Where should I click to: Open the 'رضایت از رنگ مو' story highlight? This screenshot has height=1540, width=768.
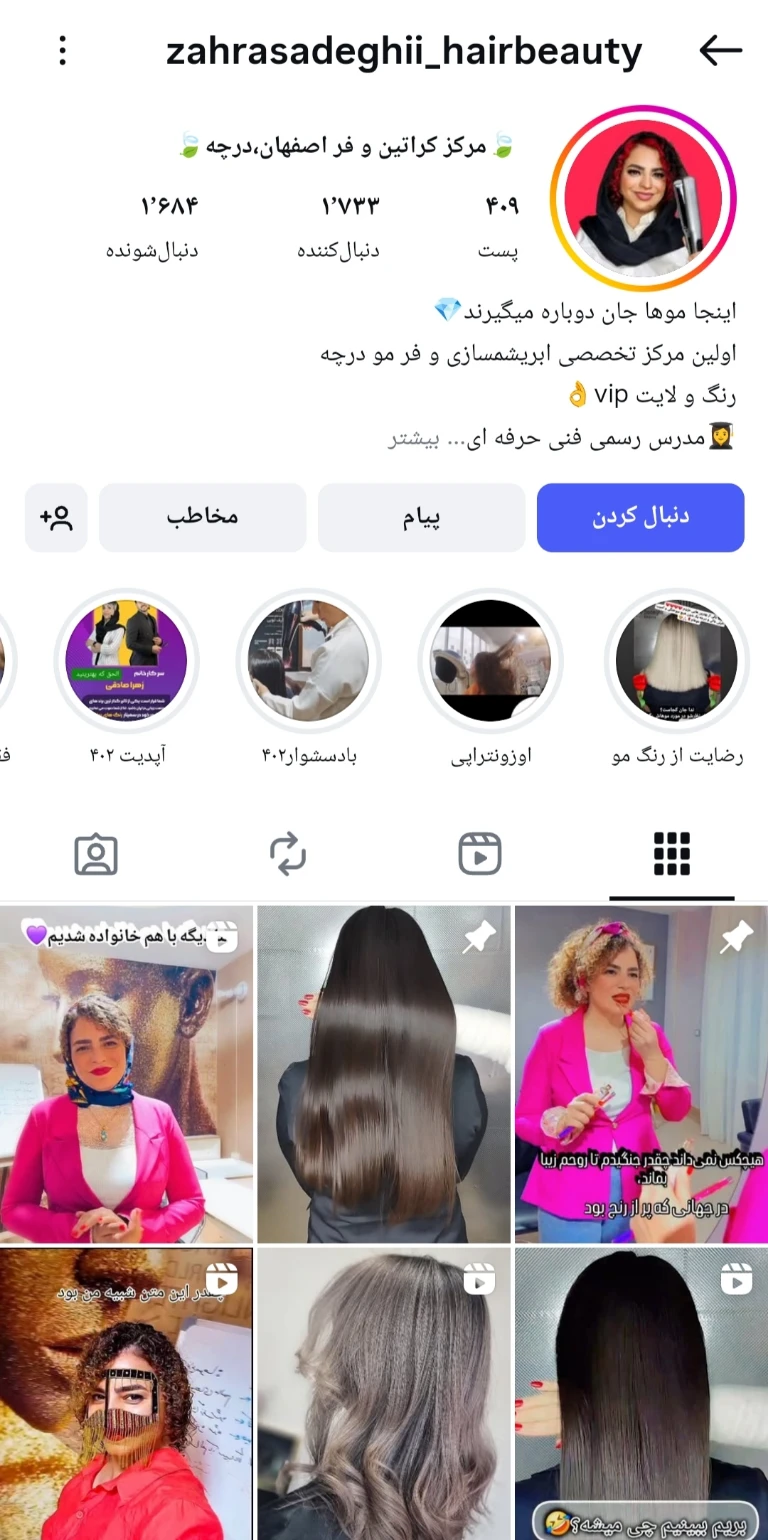point(678,661)
